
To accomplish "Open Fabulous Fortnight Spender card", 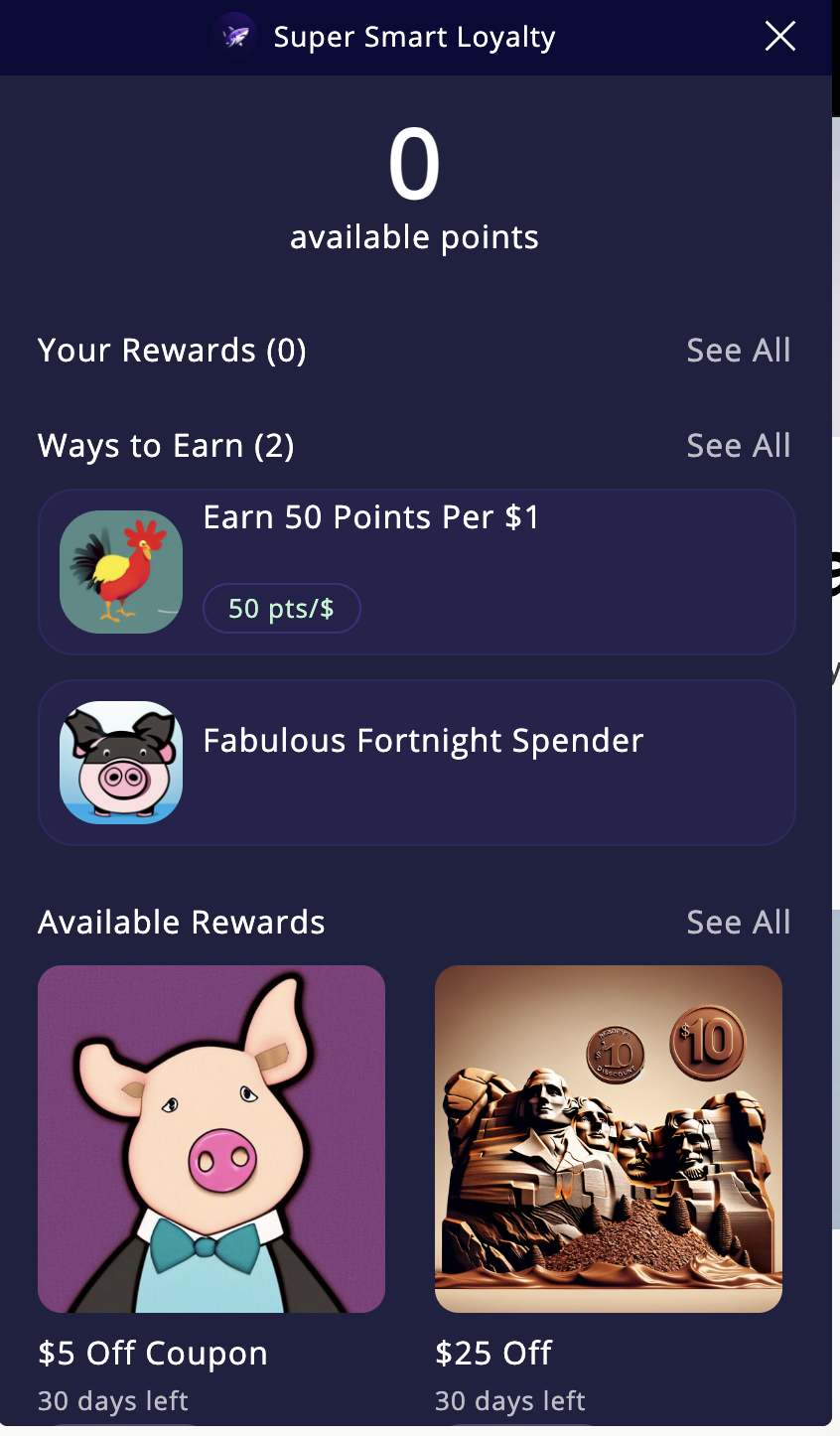I will coord(416,762).
